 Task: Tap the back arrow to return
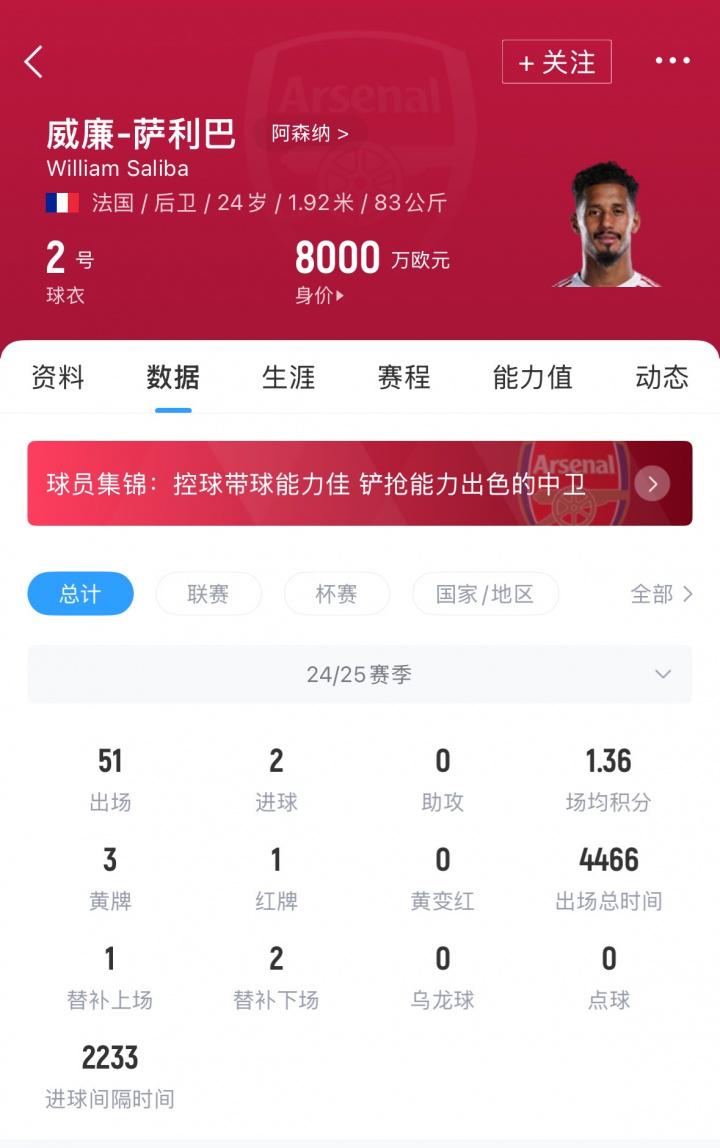(x=33, y=61)
